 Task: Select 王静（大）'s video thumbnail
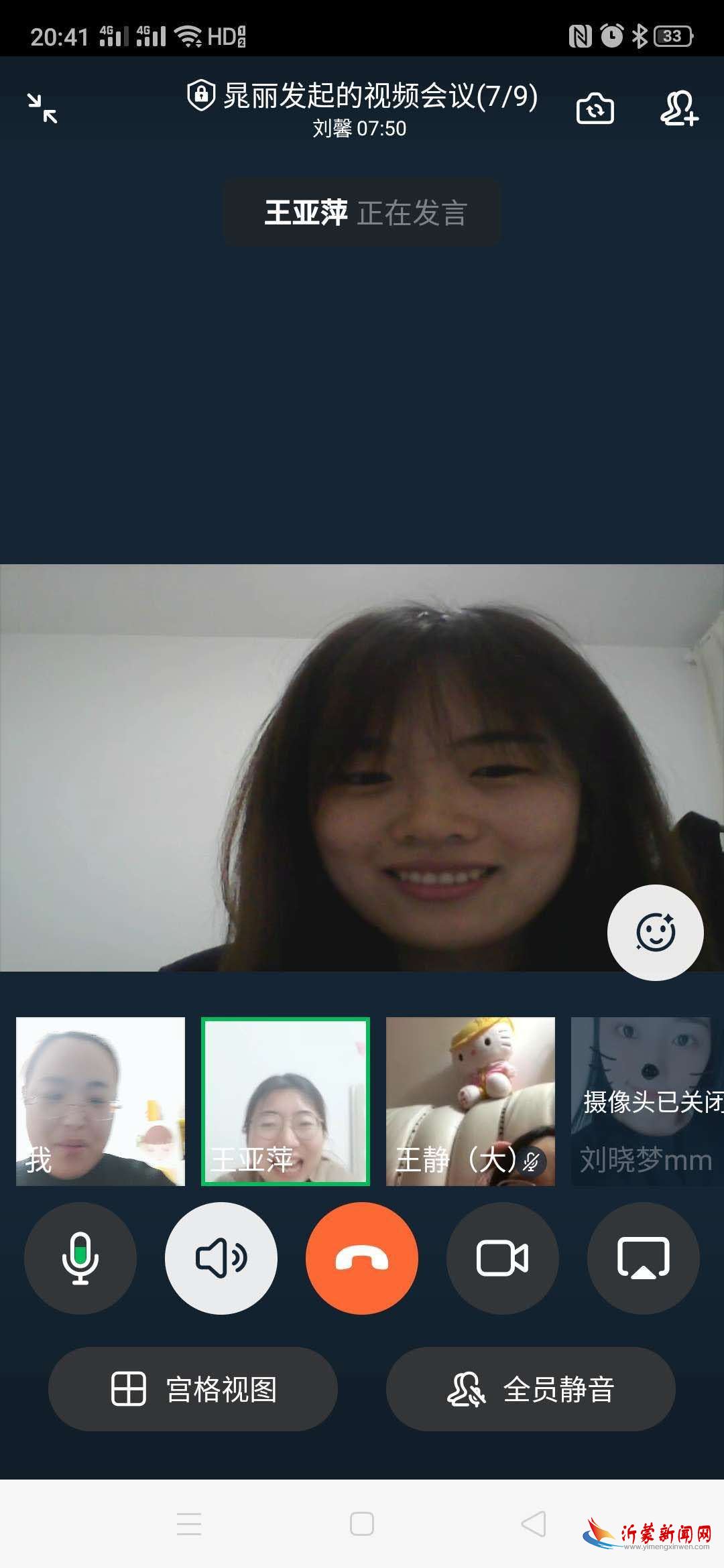(x=471, y=1102)
